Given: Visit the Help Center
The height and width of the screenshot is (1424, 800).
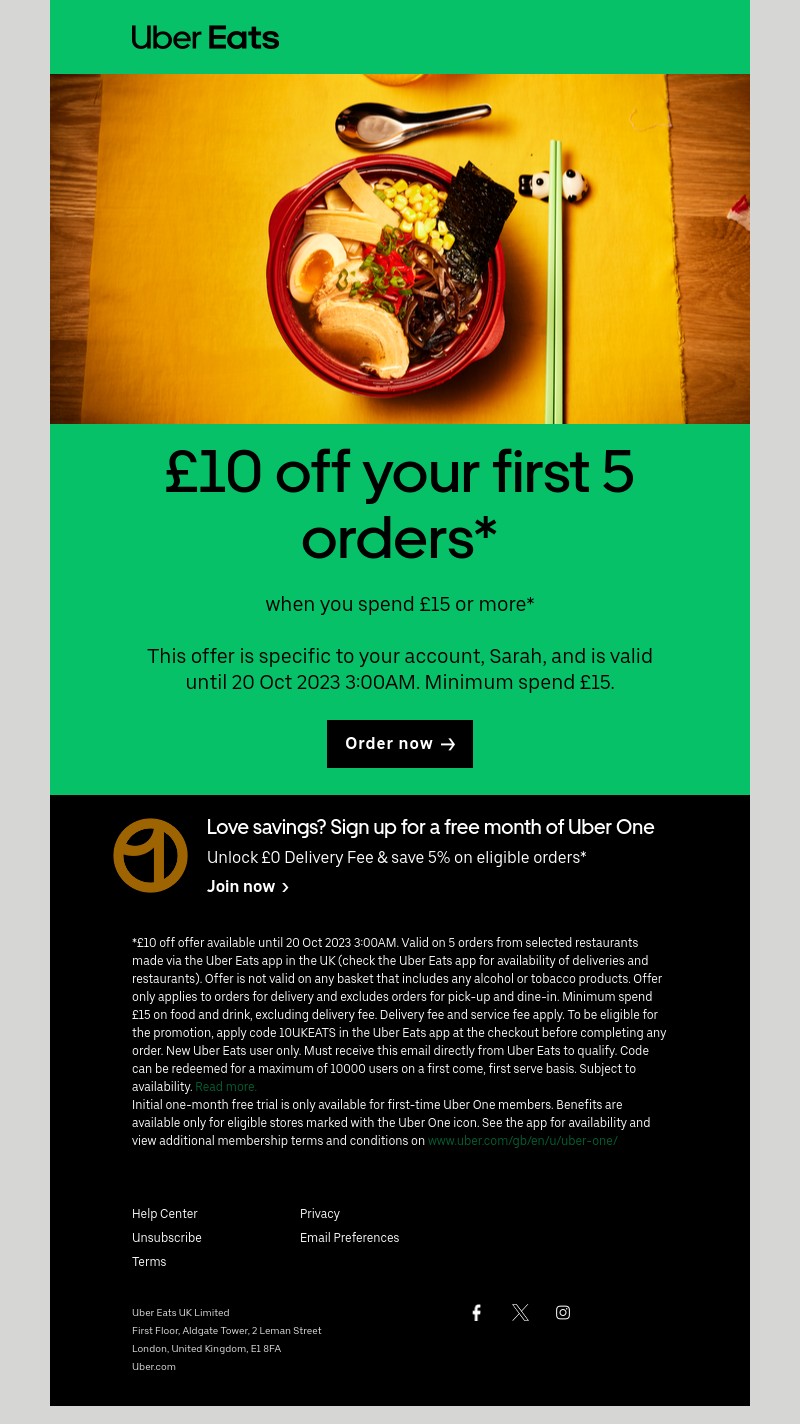Looking at the screenshot, I should click(165, 1214).
